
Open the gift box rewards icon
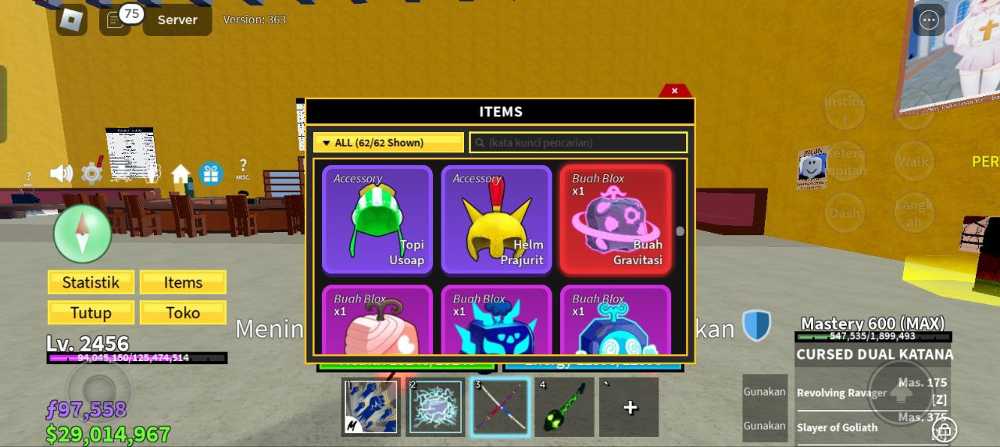click(x=210, y=173)
